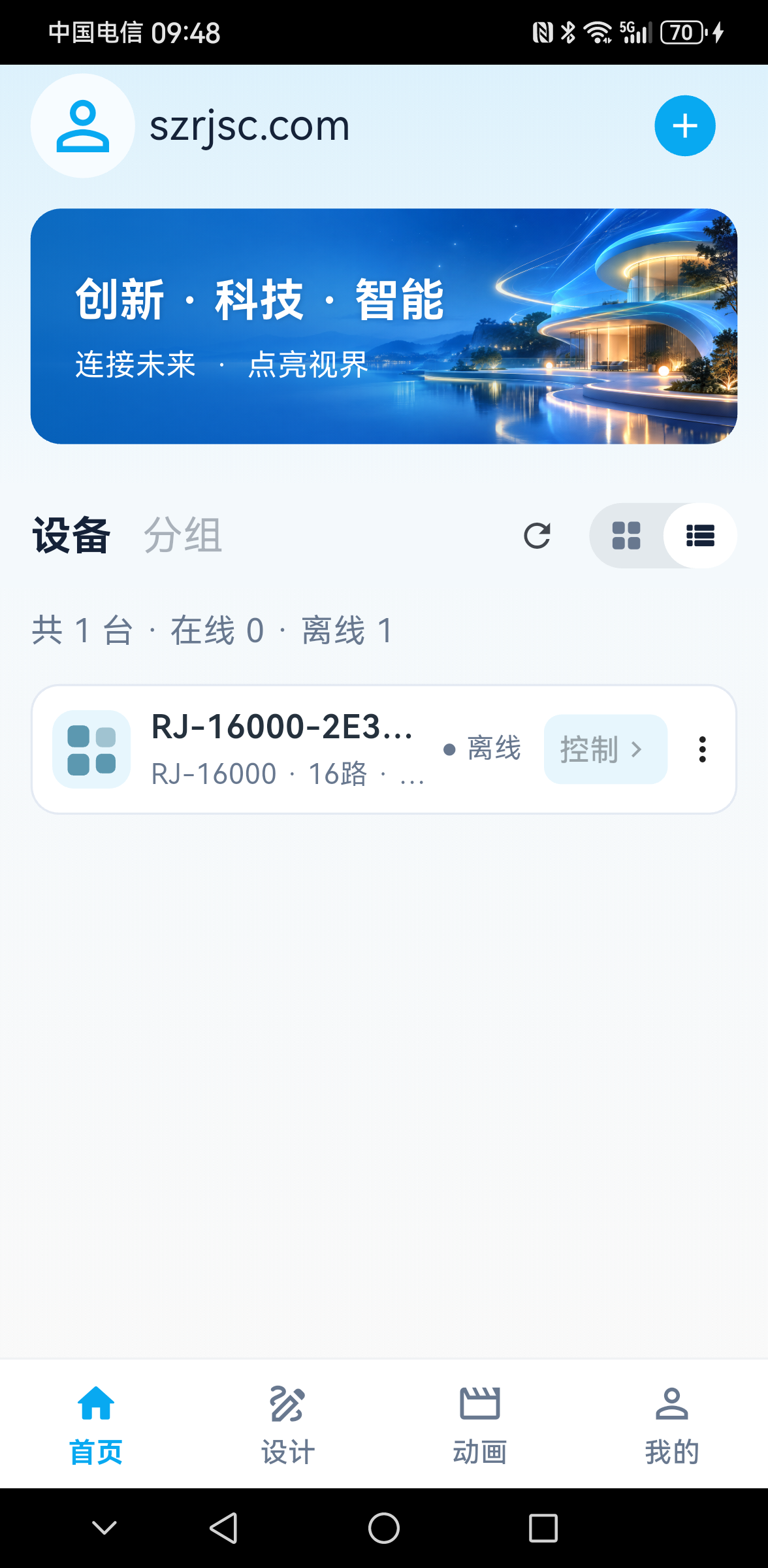Switch to the 设计 tab
This screenshot has height=1568, width=768.
(288, 1426)
